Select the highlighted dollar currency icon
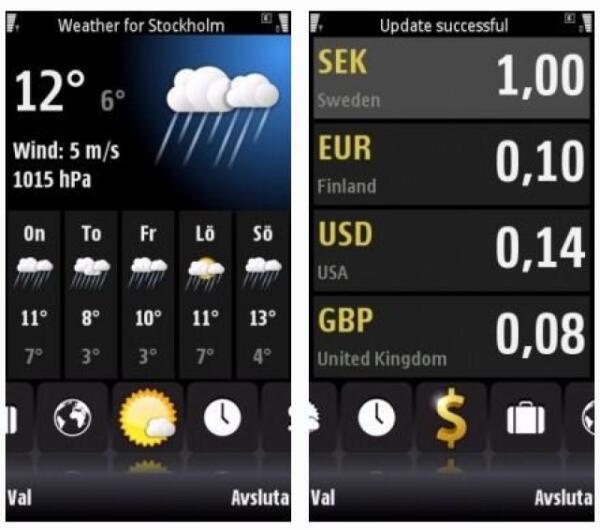Image resolution: width=600 pixels, height=530 pixels. [x=451, y=418]
